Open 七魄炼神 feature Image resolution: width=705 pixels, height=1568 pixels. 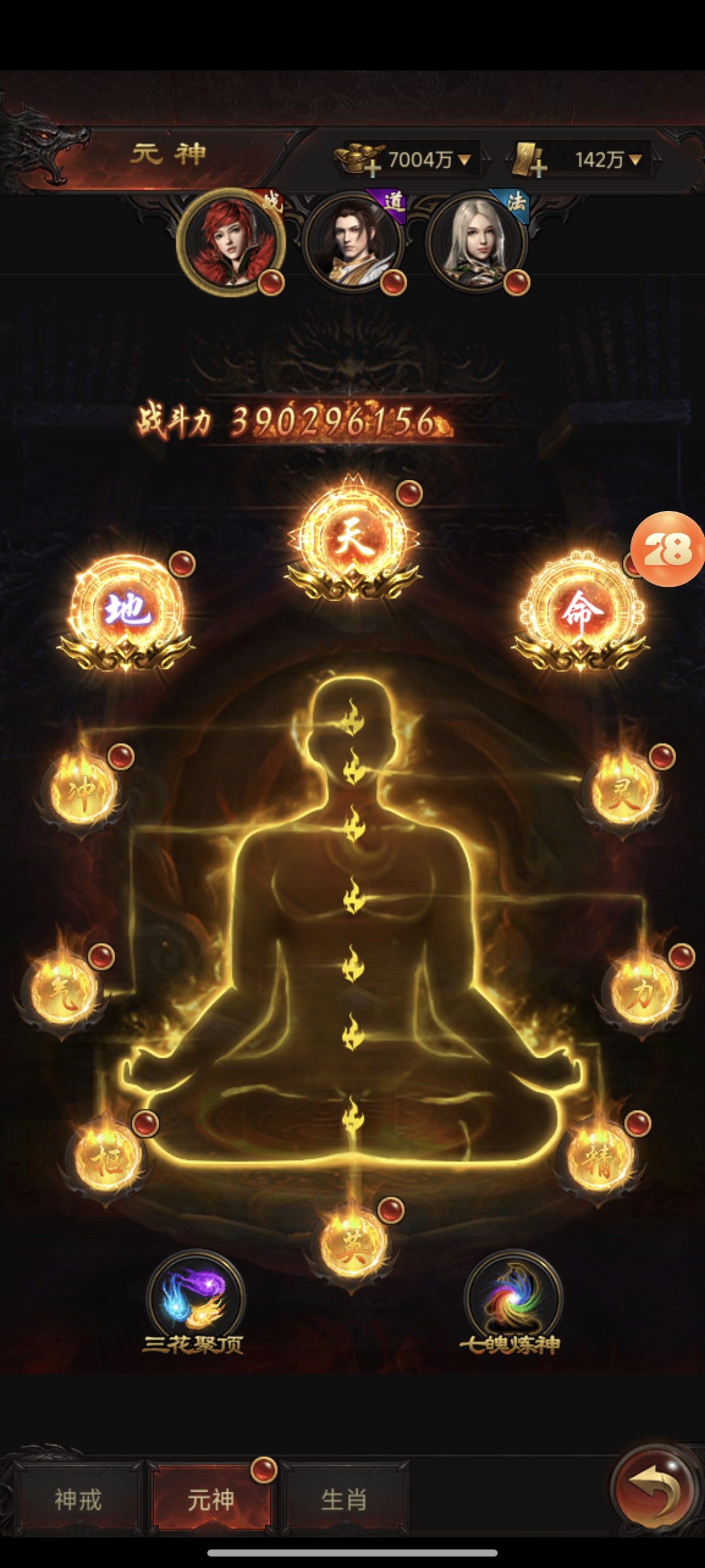(x=511, y=1305)
